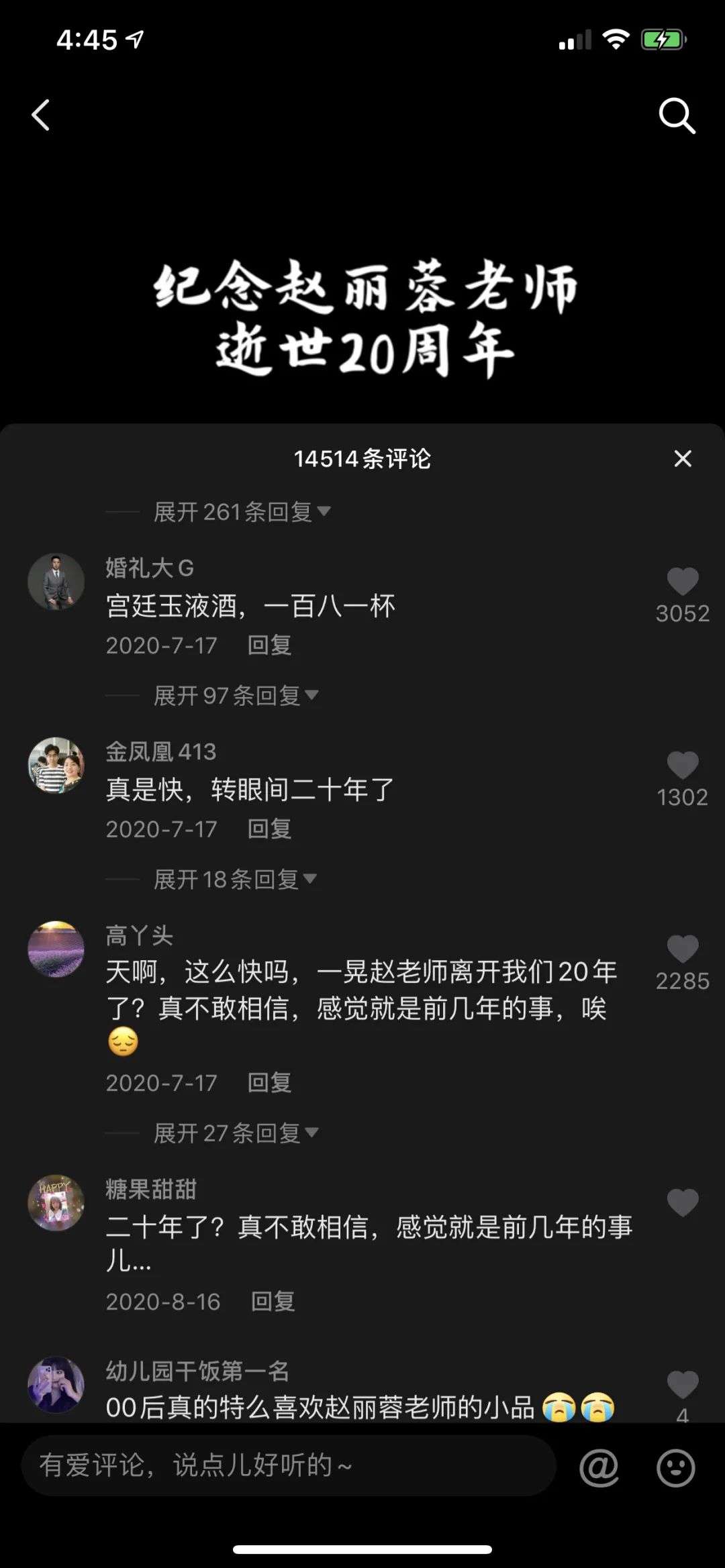Like 婚礼大G's comment
The width and height of the screenshot is (725, 1568).
[682, 582]
